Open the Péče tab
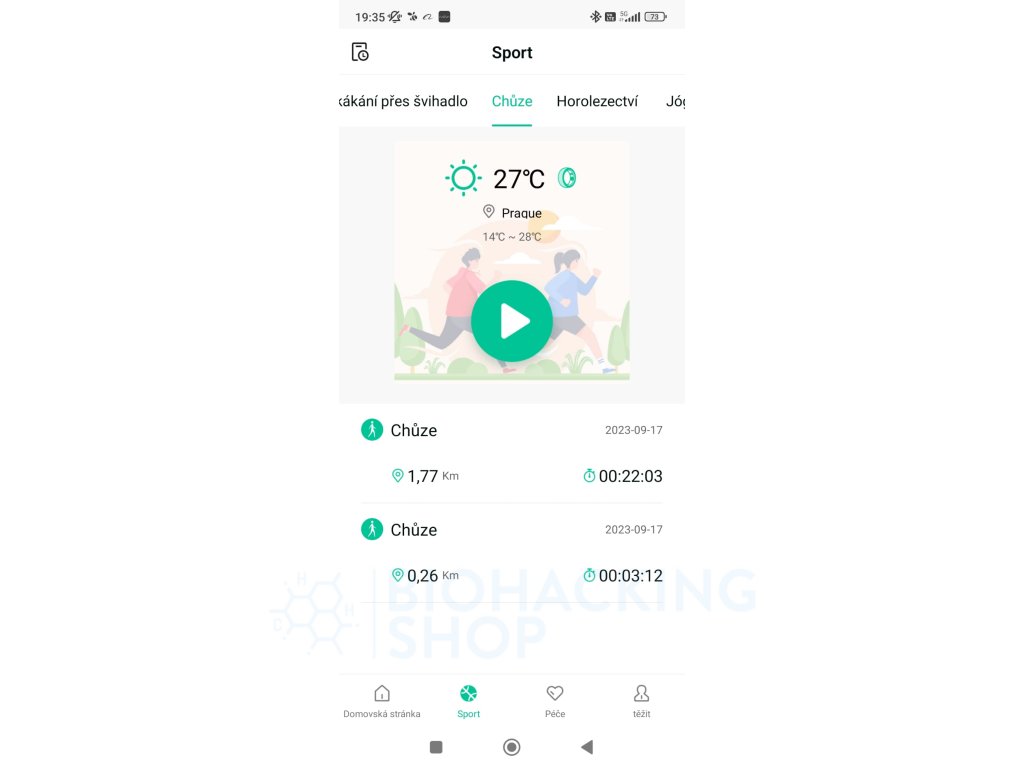Screen dimensions: 1024x768 (555, 701)
